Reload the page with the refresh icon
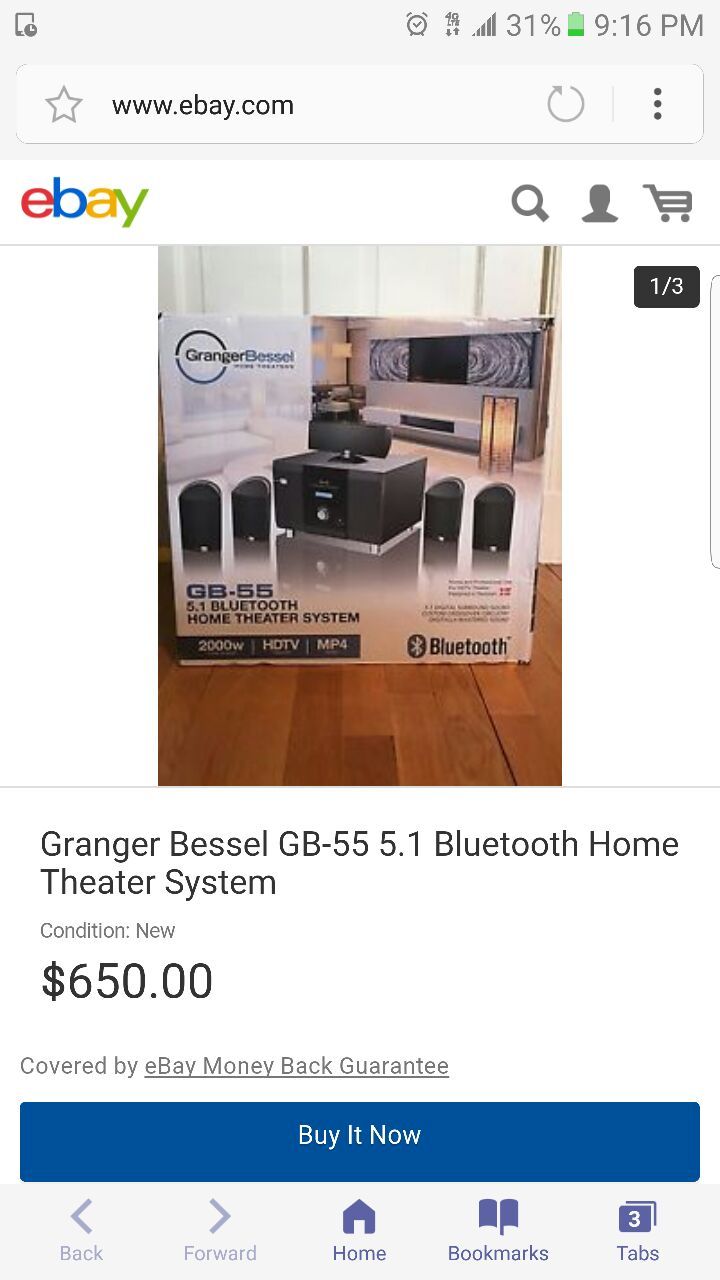The height and width of the screenshot is (1280, 720). coord(565,104)
